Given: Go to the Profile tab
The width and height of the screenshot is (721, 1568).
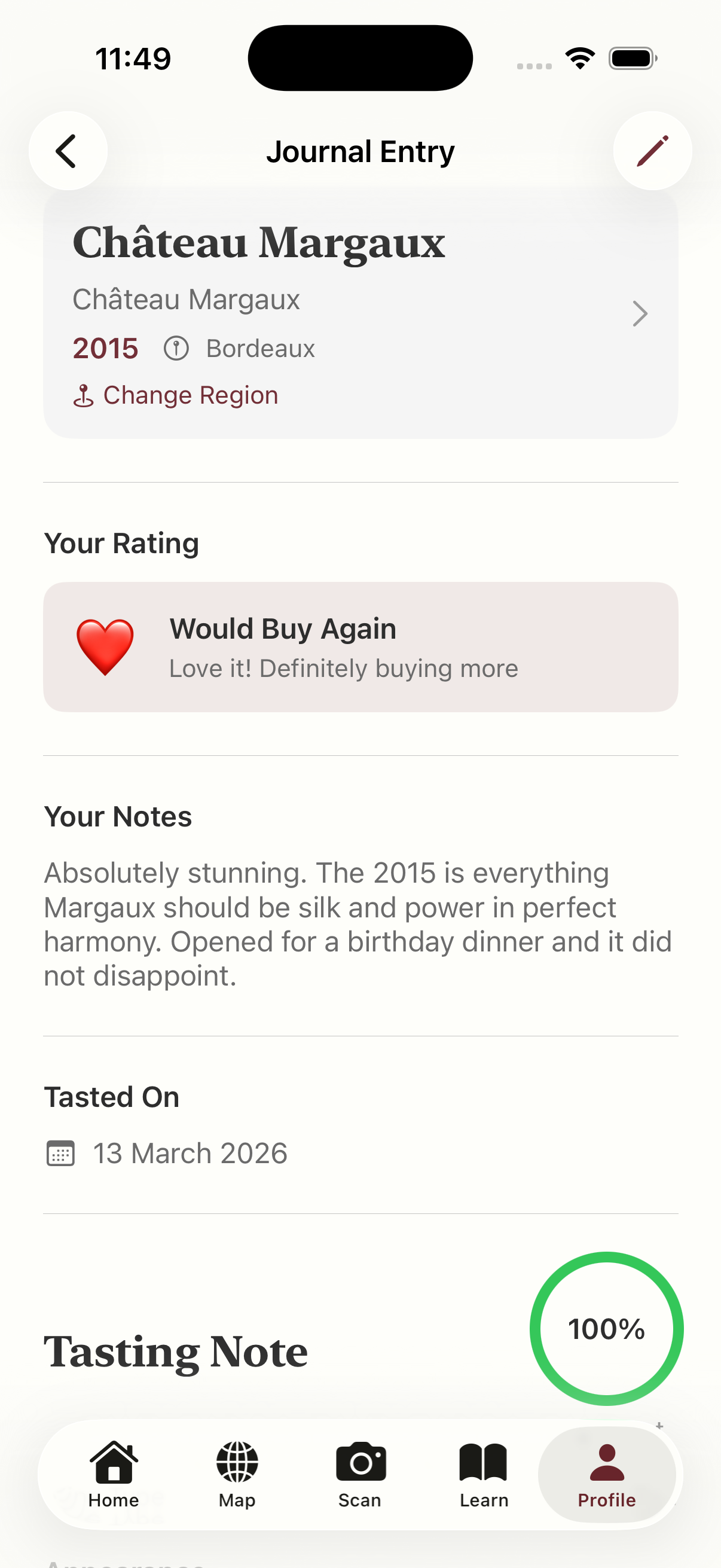Looking at the screenshot, I should (607, 1473).
